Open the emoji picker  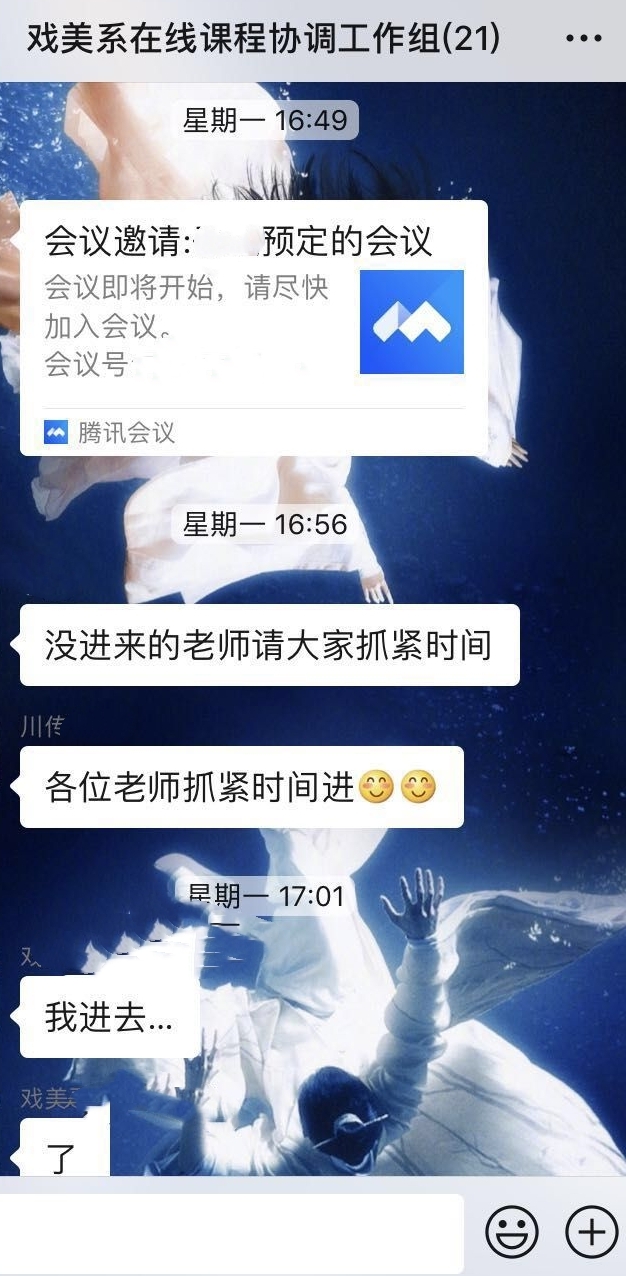point(512,1231)
